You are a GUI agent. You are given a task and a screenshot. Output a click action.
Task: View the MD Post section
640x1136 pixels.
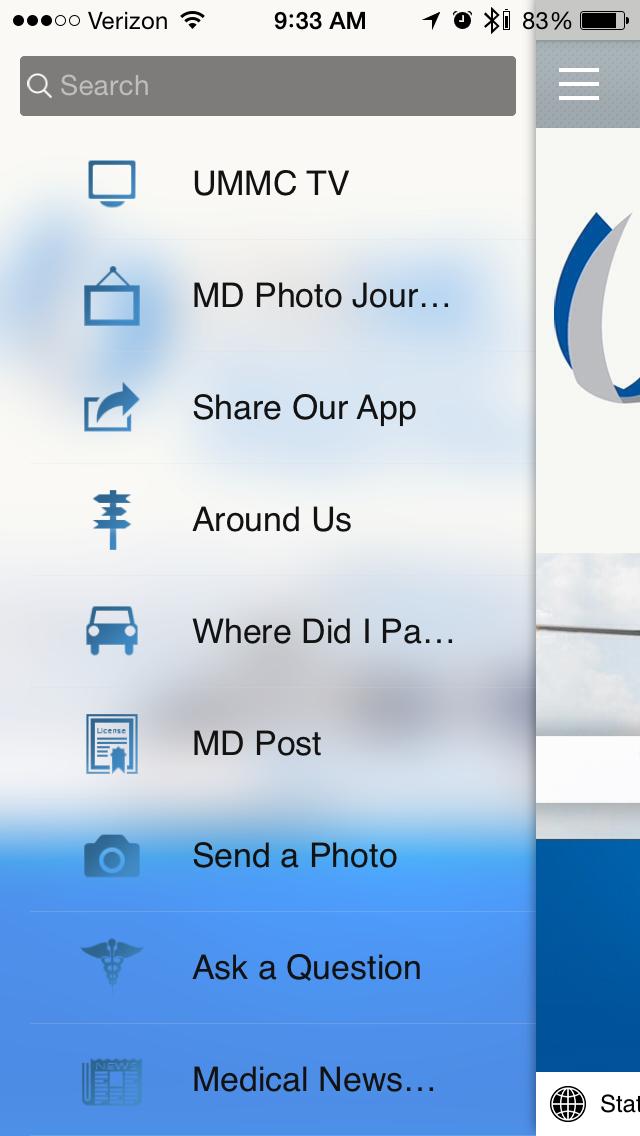pos(257,744)
